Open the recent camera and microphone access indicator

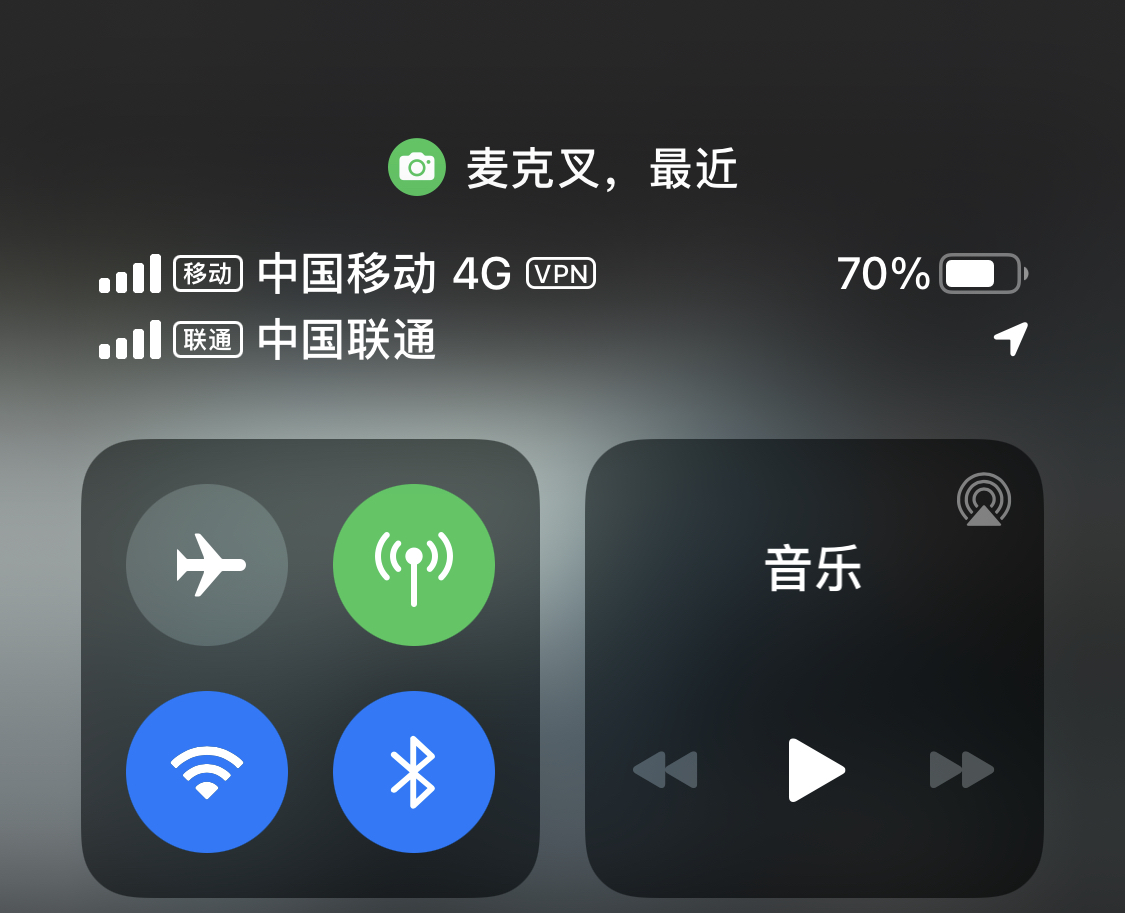coord(562,168)
